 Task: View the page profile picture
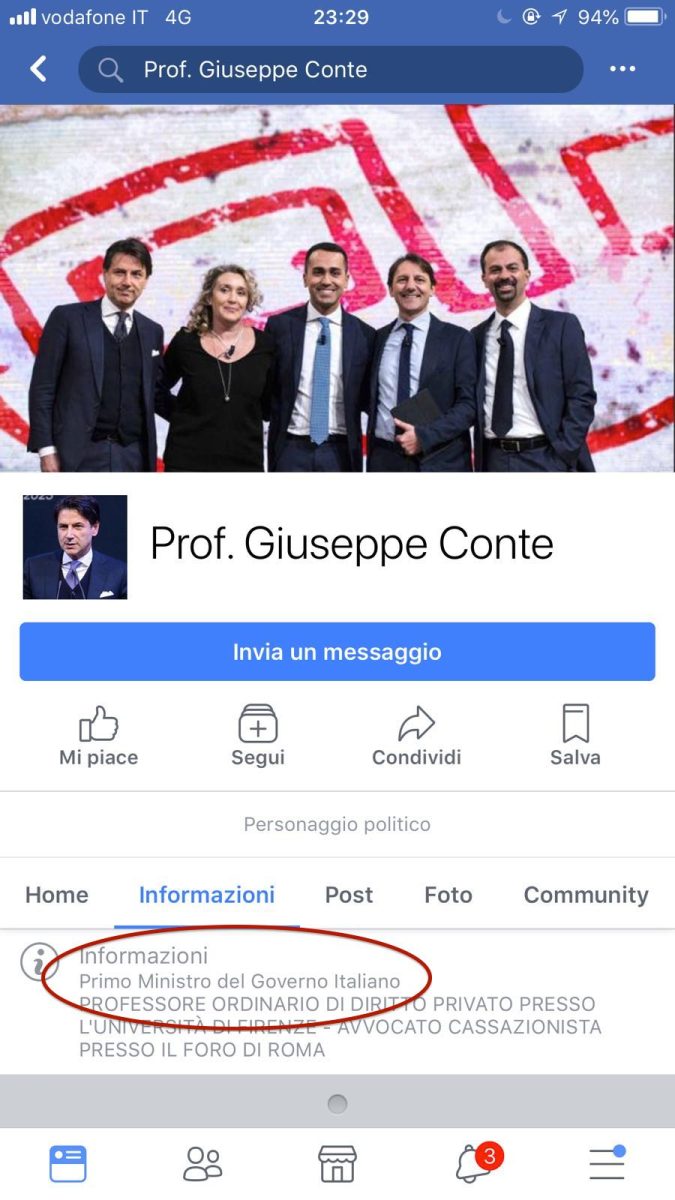(75, 547)
